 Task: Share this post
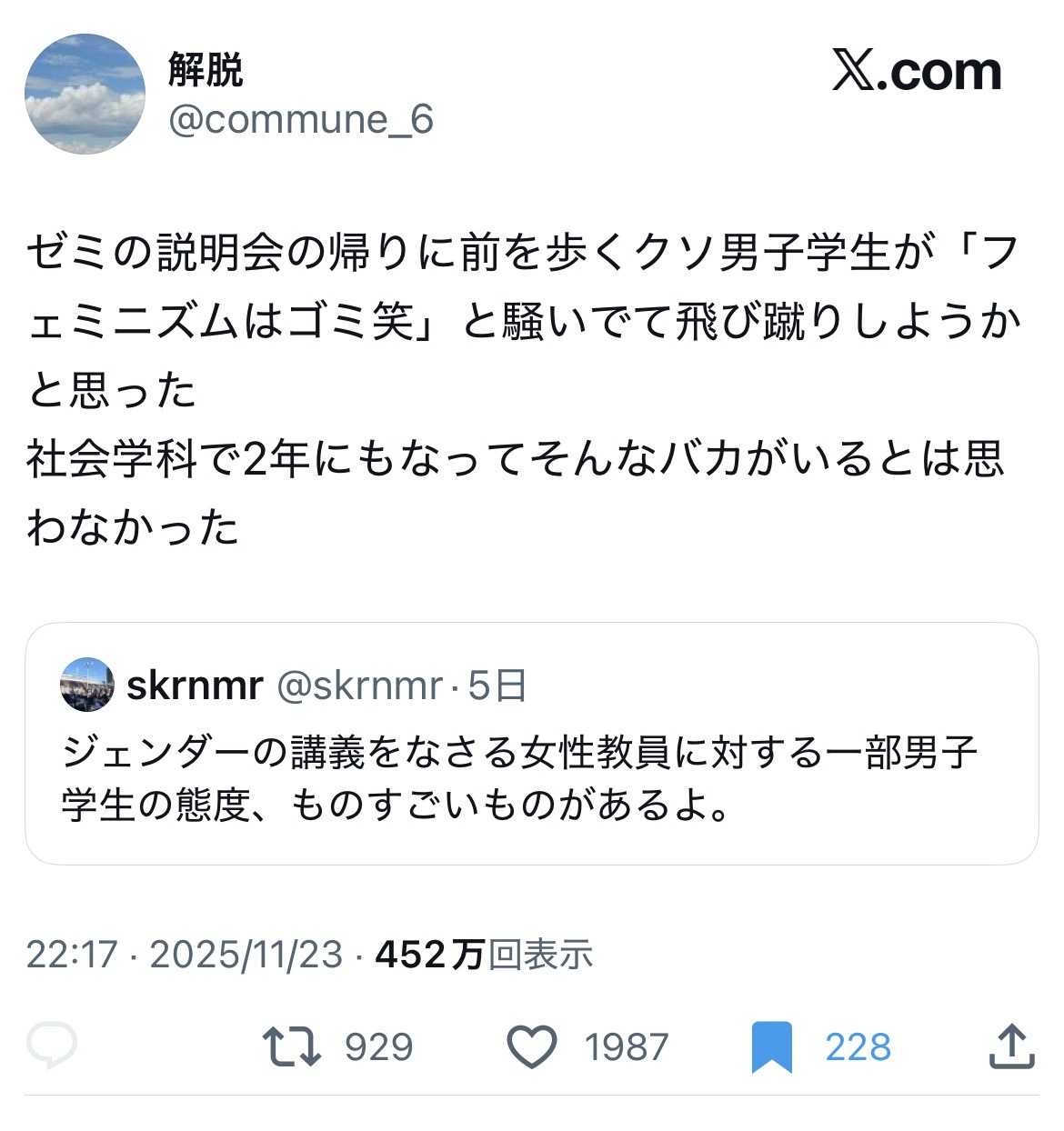pos(1011,1046)
